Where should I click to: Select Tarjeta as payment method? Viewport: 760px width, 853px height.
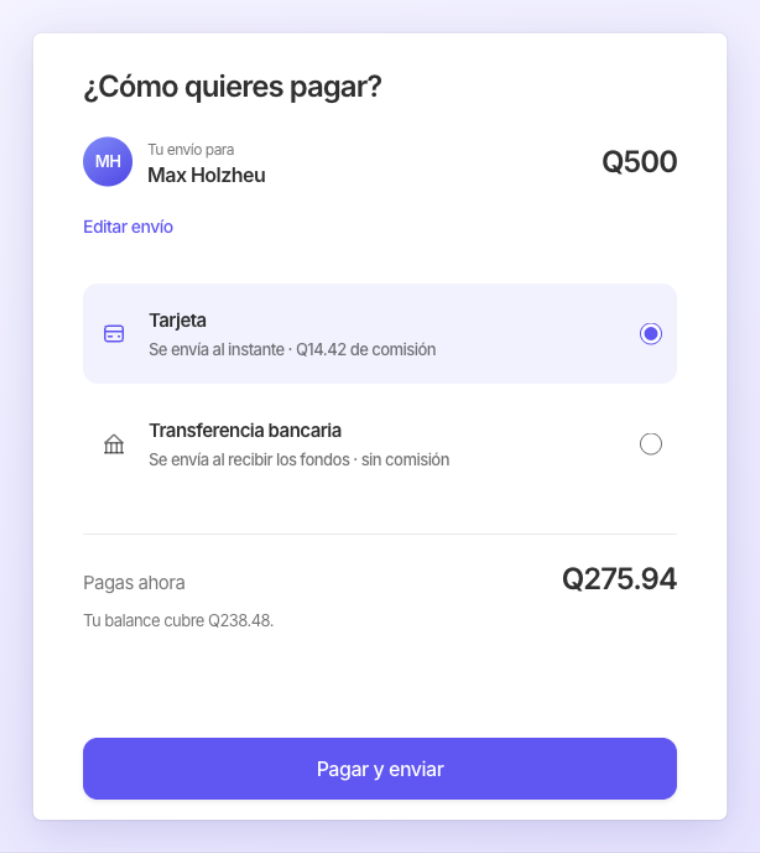pyautogui.click(x=380, y=333)
